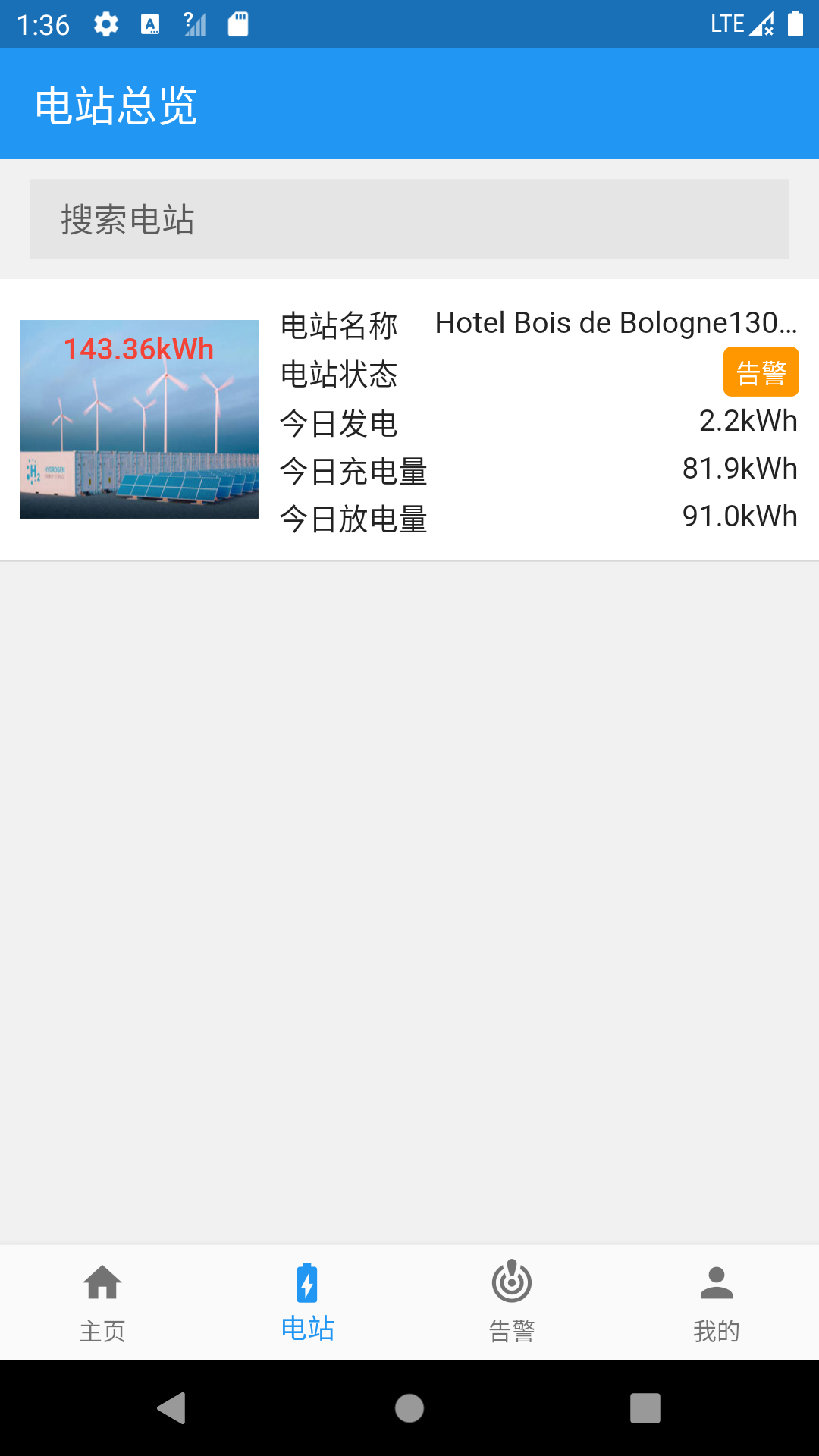This screenshot has width=819, height=1456.
Task: Tap the orange 告警 status badge
Action: tap(761, 372)
